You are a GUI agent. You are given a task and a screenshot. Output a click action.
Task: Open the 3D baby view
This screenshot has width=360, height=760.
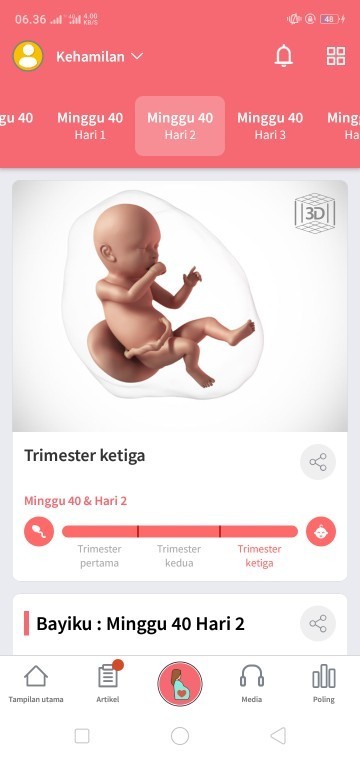[x=315, y=213]
